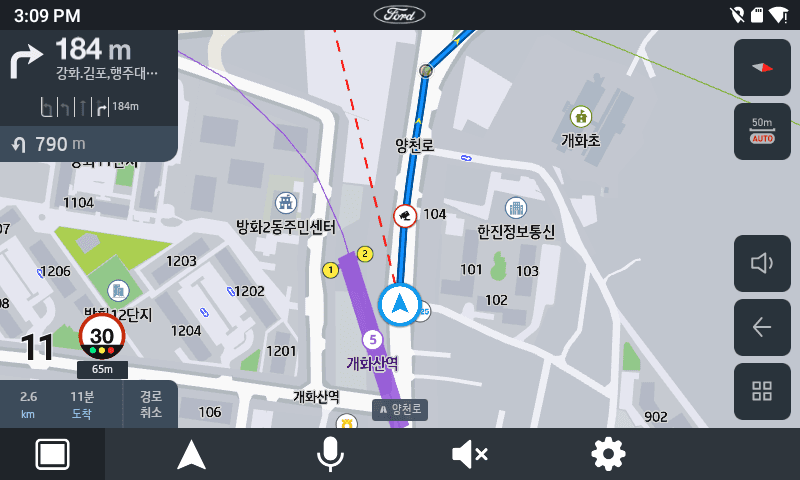Open the home square in bottom bar
800x480 pixels.
pyautogui.click(x=52, y=455)
